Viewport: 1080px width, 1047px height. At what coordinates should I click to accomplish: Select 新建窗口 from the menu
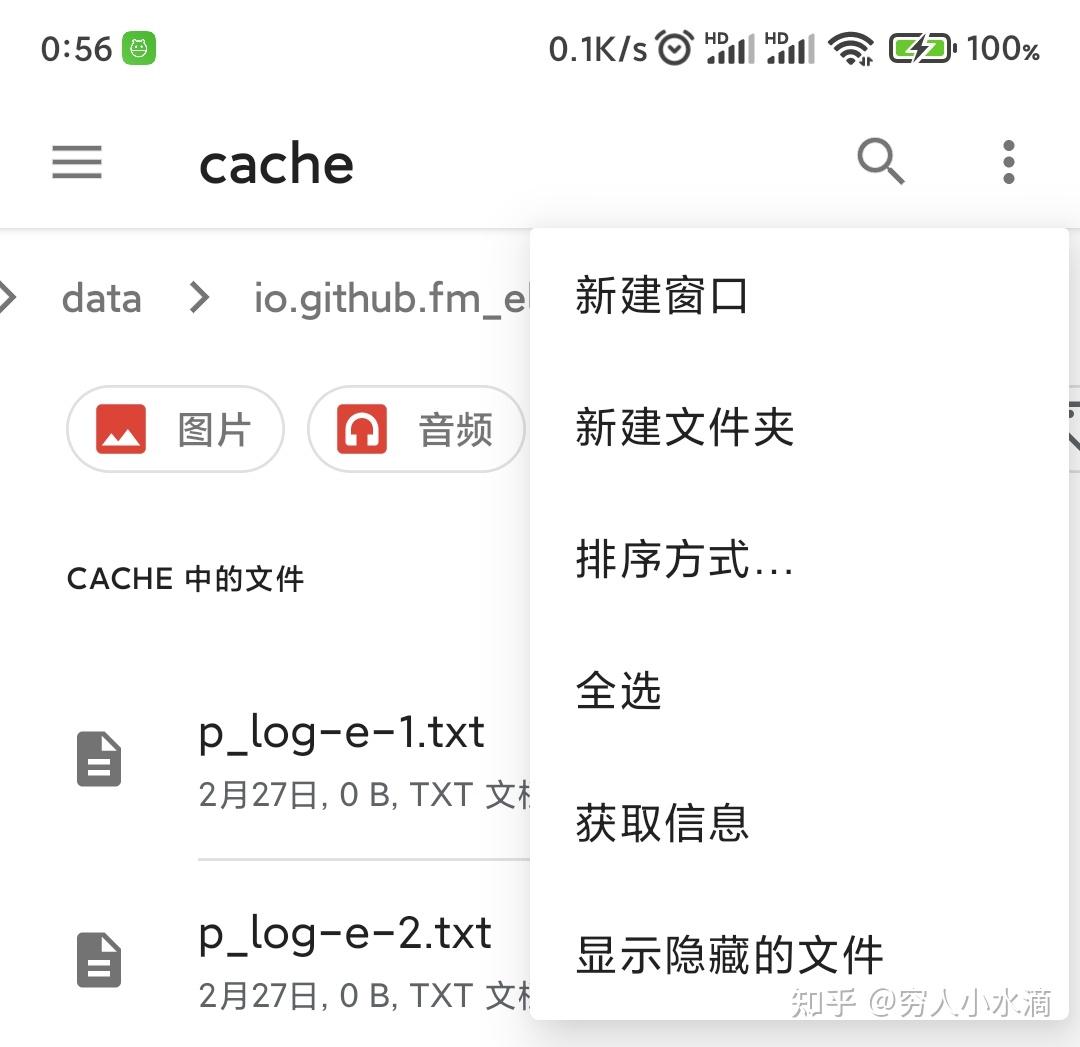pos(662,297)
